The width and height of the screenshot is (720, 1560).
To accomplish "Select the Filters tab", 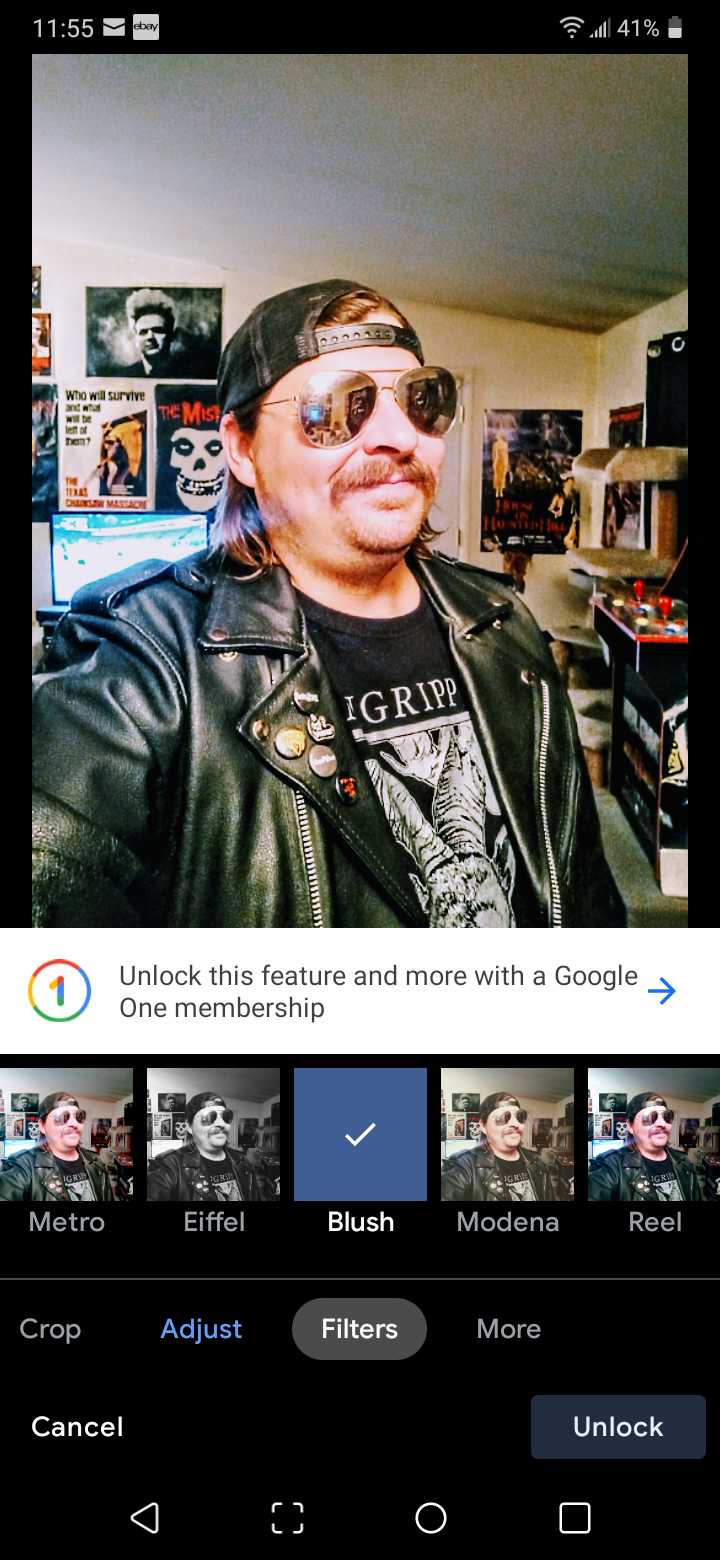I will [359, 1329].
